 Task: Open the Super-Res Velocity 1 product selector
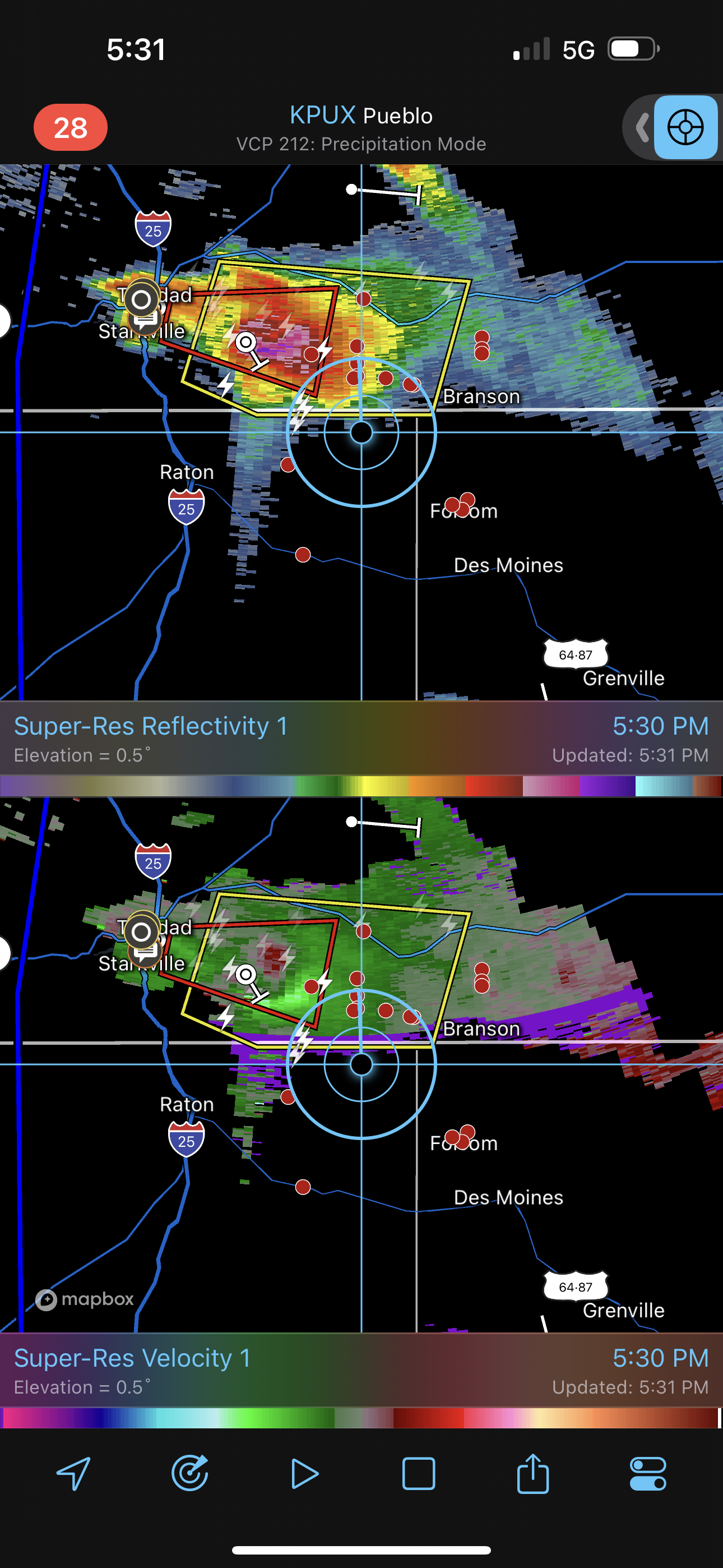pyautogui.click(x=133, y=1359)
